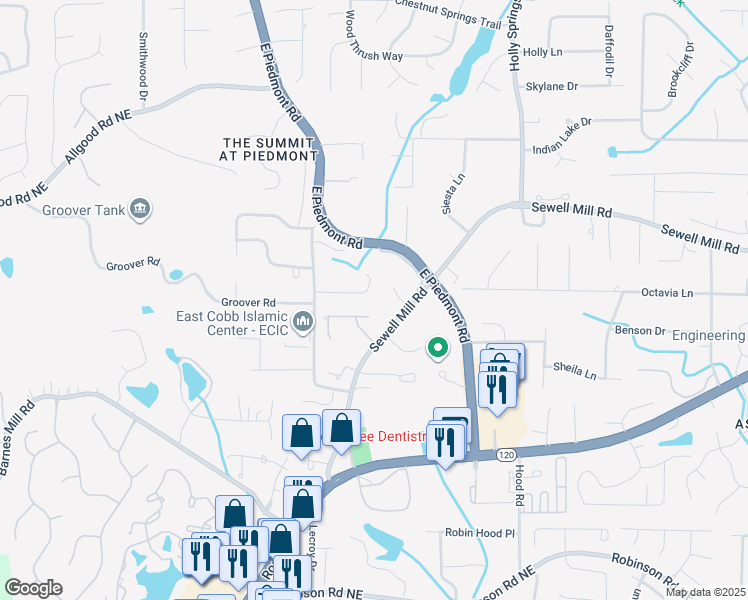The width and height of the screenshot is (748, 600).
Task: Tap the green location pin
Action: click(x=437, y=348)
